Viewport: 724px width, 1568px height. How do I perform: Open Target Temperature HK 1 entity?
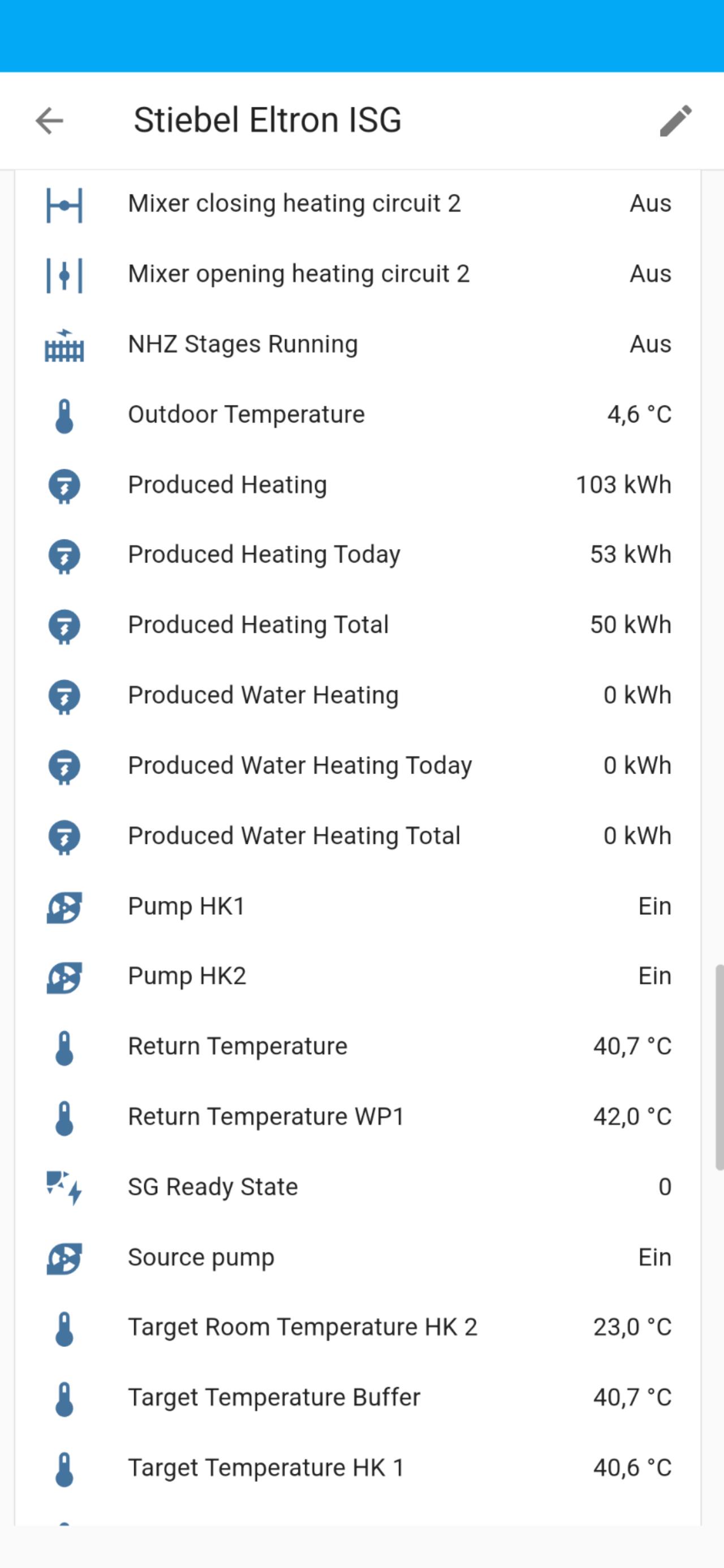pos(358,1468)
